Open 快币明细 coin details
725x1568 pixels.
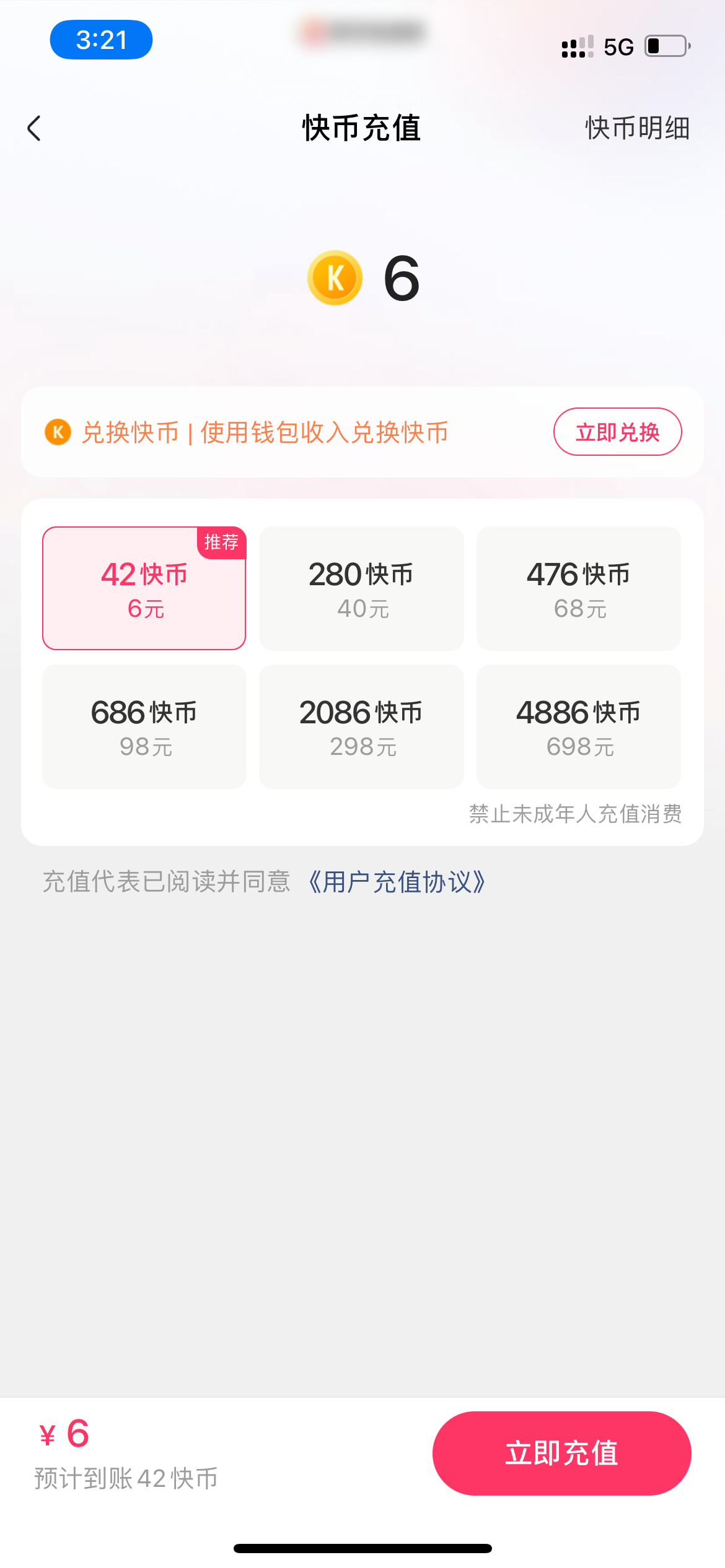coord(636,128)
